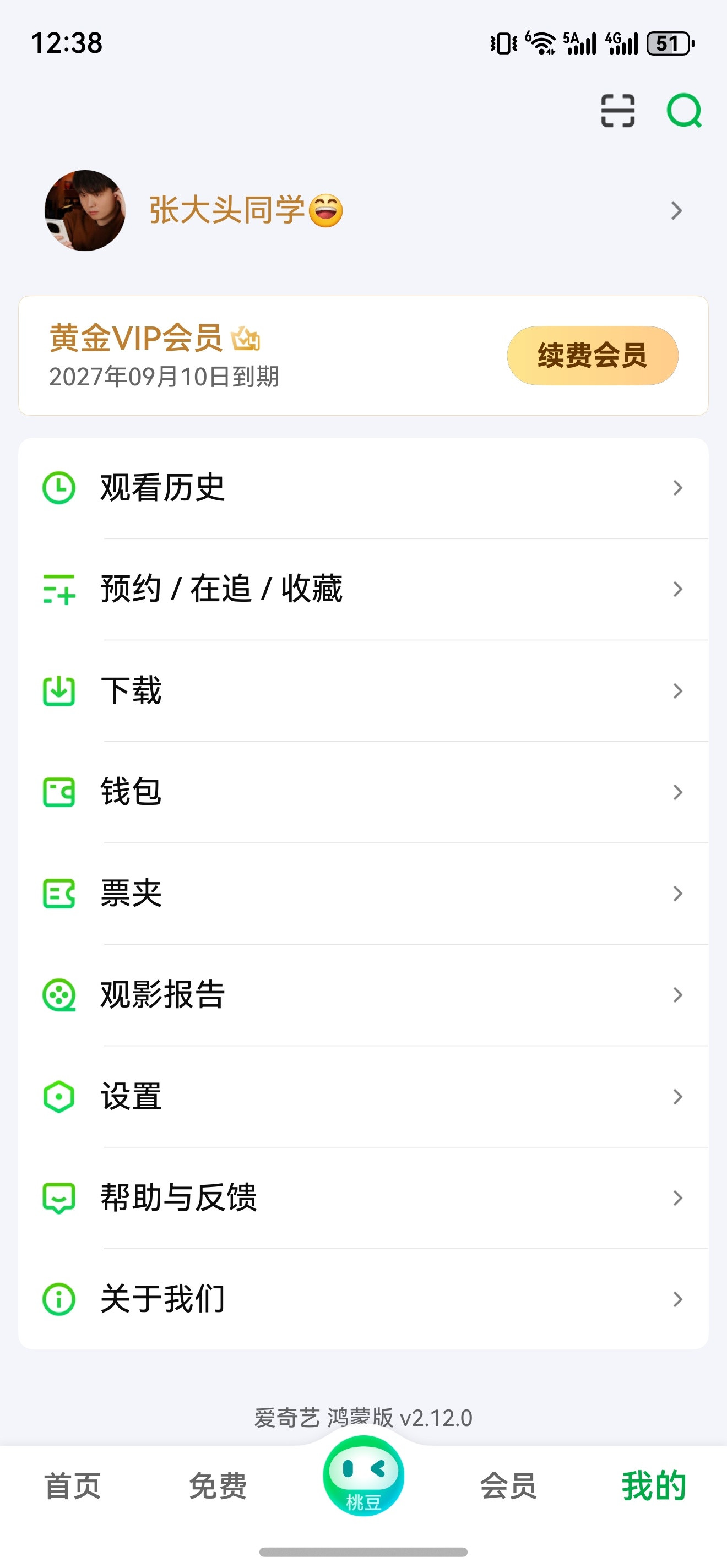This screenshot has height=1568, width=727.
Task: Expand the 票夹 row arrow
Action: point(677,894)
